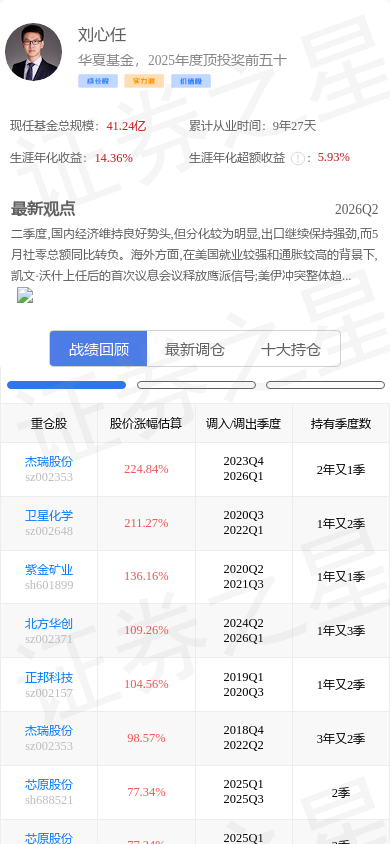390x844 pixels.
Task: Open 杰瑞股份 with the 98.57% gain
Action: pyautogui.click(x=48, y=731)
